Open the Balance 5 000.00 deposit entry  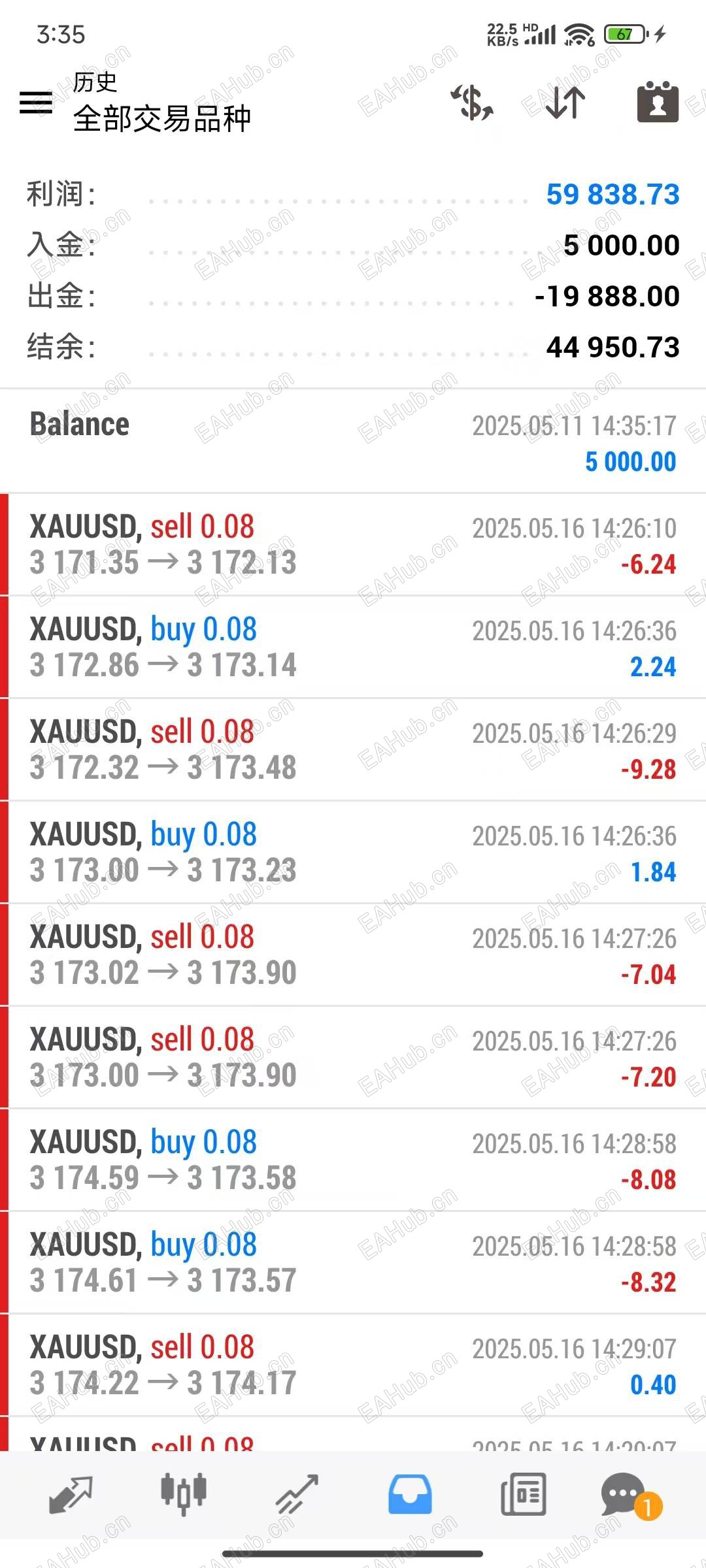click(x=353, y=442)
